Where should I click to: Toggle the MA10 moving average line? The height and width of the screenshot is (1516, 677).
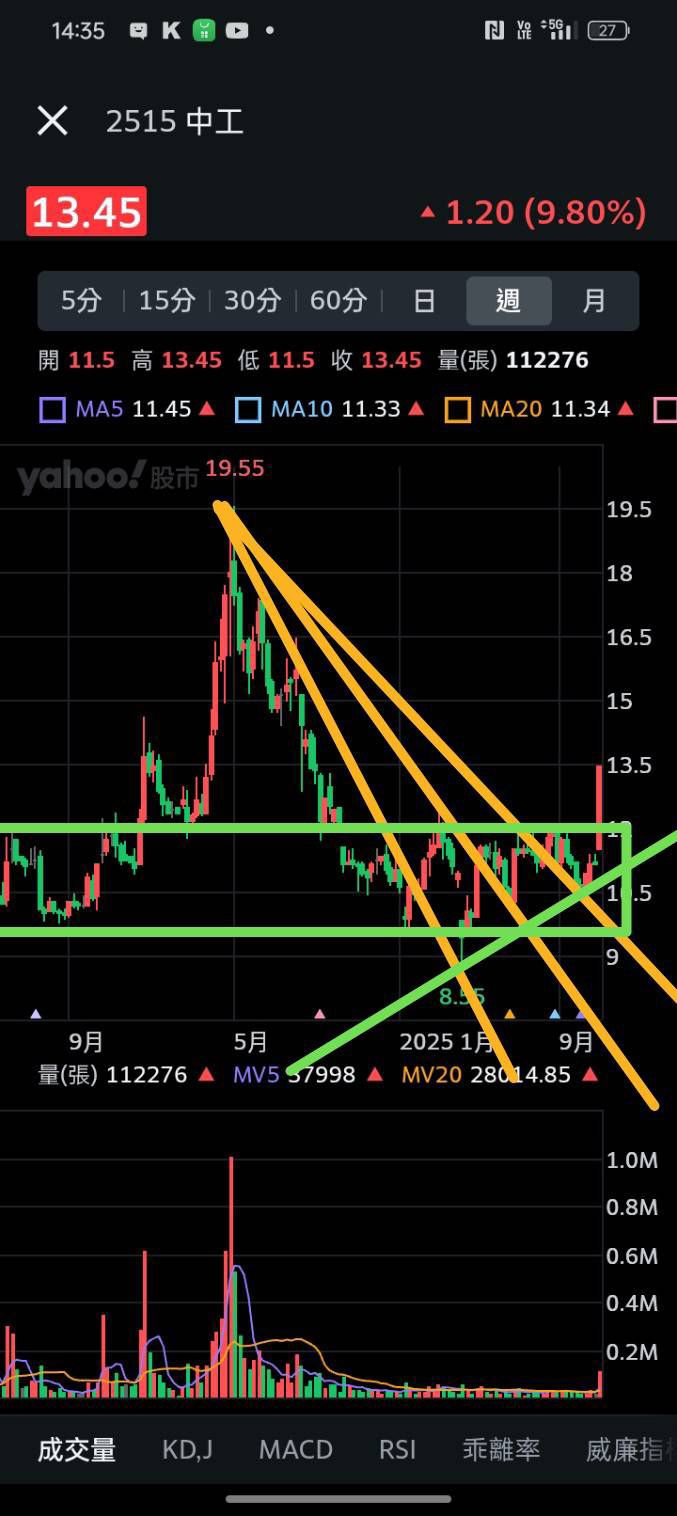tap(248, 409)
